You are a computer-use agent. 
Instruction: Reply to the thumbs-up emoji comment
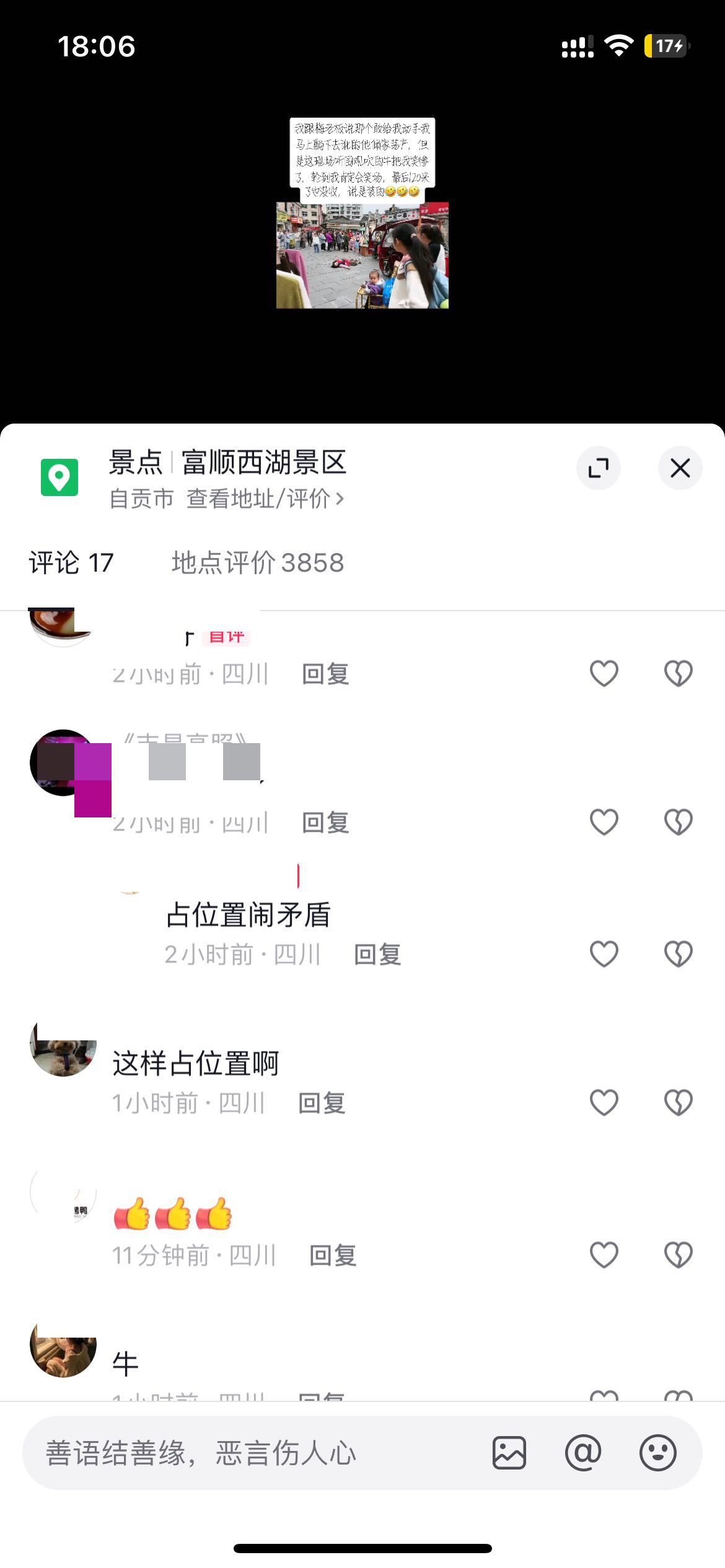click(333, 1256)
